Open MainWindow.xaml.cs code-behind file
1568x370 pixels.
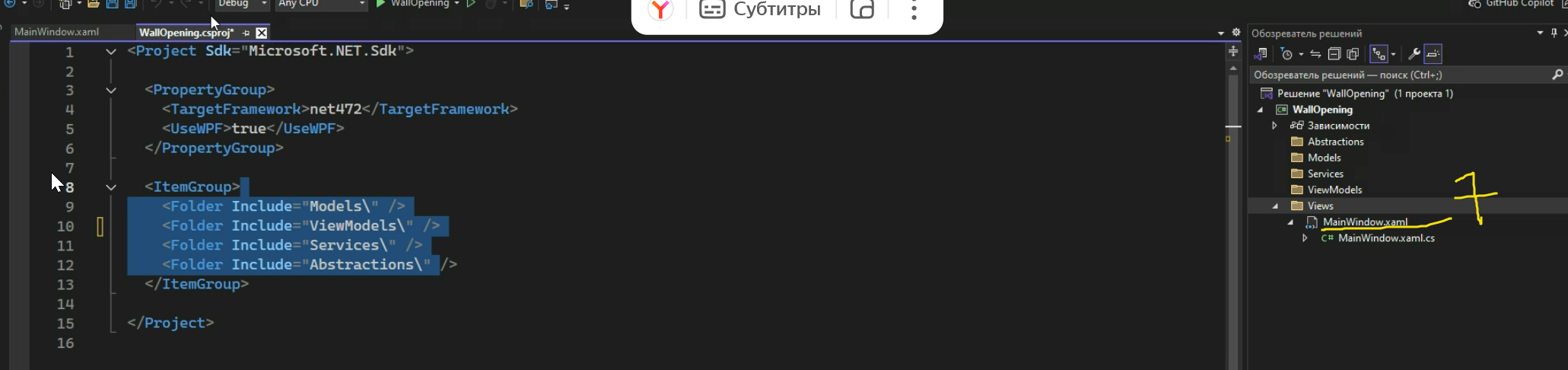point(1386,238)
